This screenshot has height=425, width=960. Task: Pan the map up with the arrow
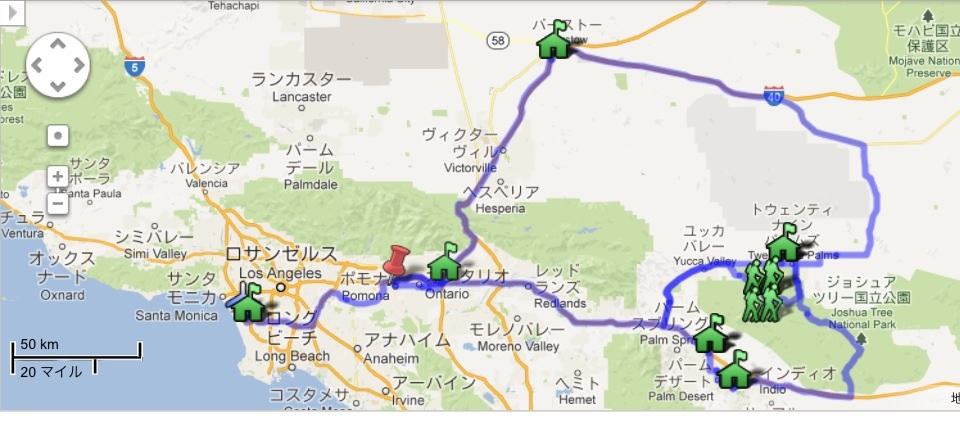point(58,45)
